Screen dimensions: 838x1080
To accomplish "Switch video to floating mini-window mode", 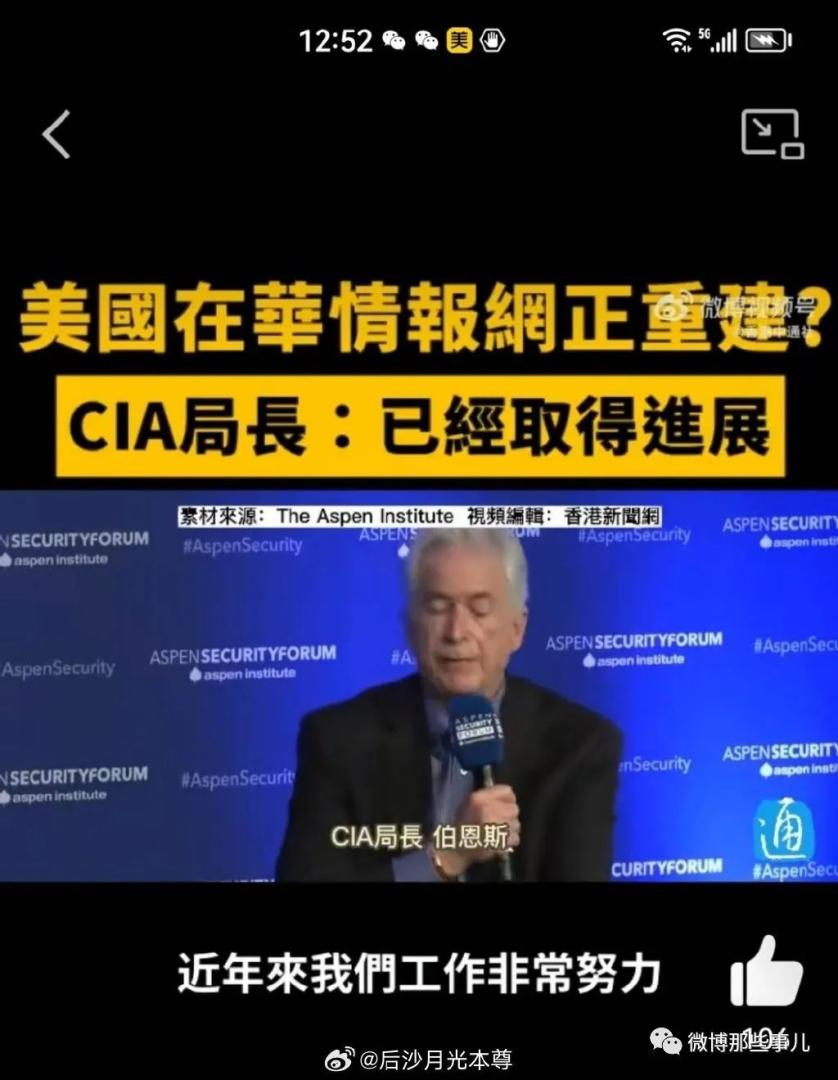I will pyautogui.click(x=771, y=133).
